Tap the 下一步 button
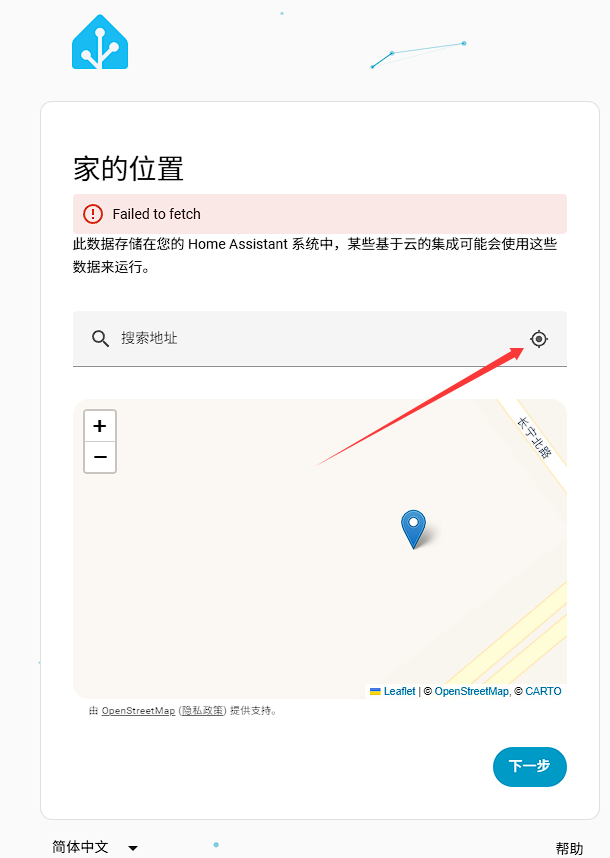This screenshot has width=610, height=858. (529, 766)
